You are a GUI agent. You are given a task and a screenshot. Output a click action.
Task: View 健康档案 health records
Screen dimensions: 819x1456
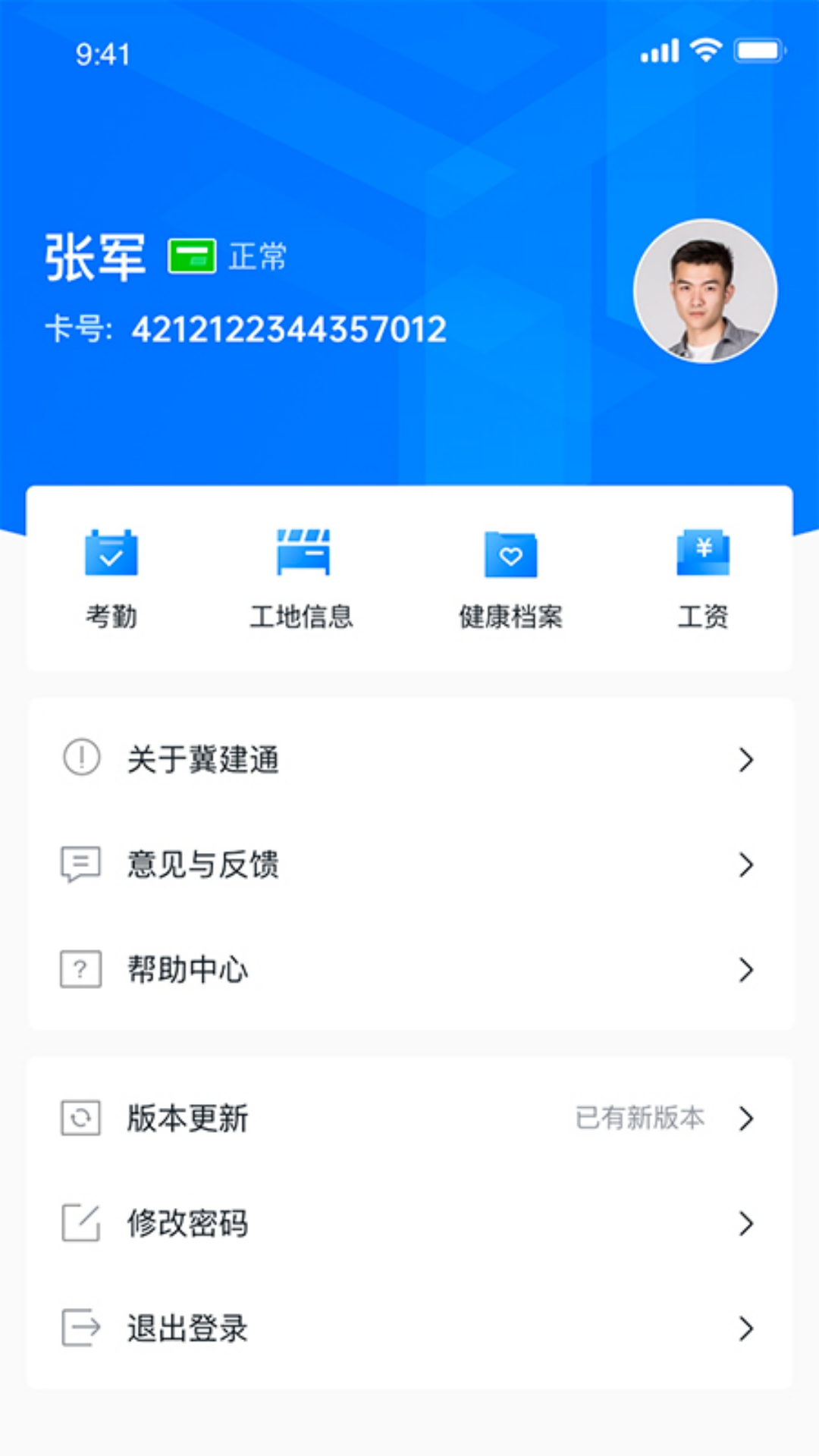510,578
